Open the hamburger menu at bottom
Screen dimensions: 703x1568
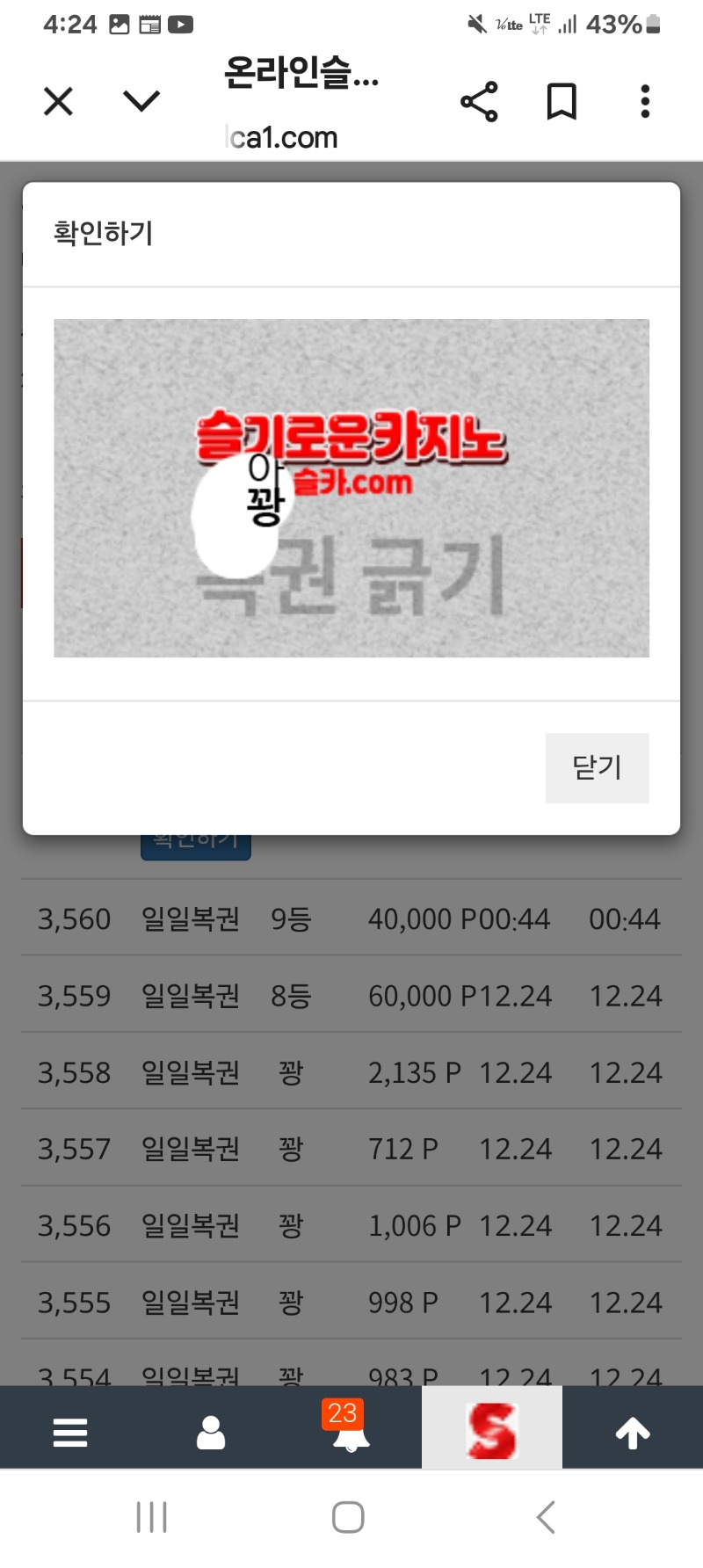[x=70, y=1433]
